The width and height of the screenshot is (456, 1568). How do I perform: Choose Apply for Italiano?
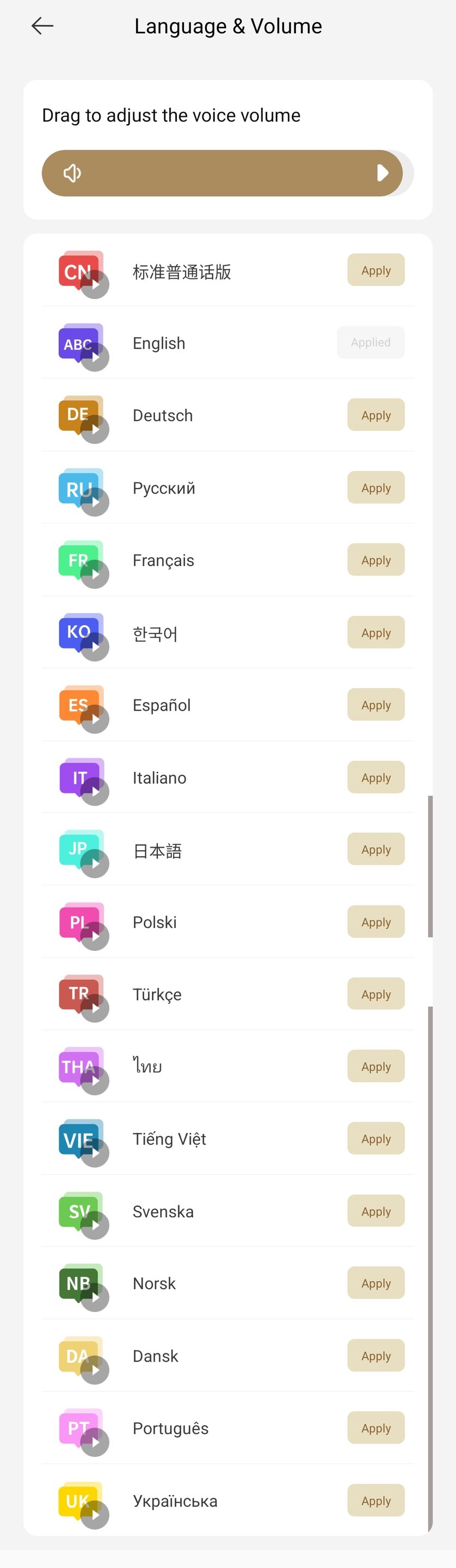(x=376, y=777)
